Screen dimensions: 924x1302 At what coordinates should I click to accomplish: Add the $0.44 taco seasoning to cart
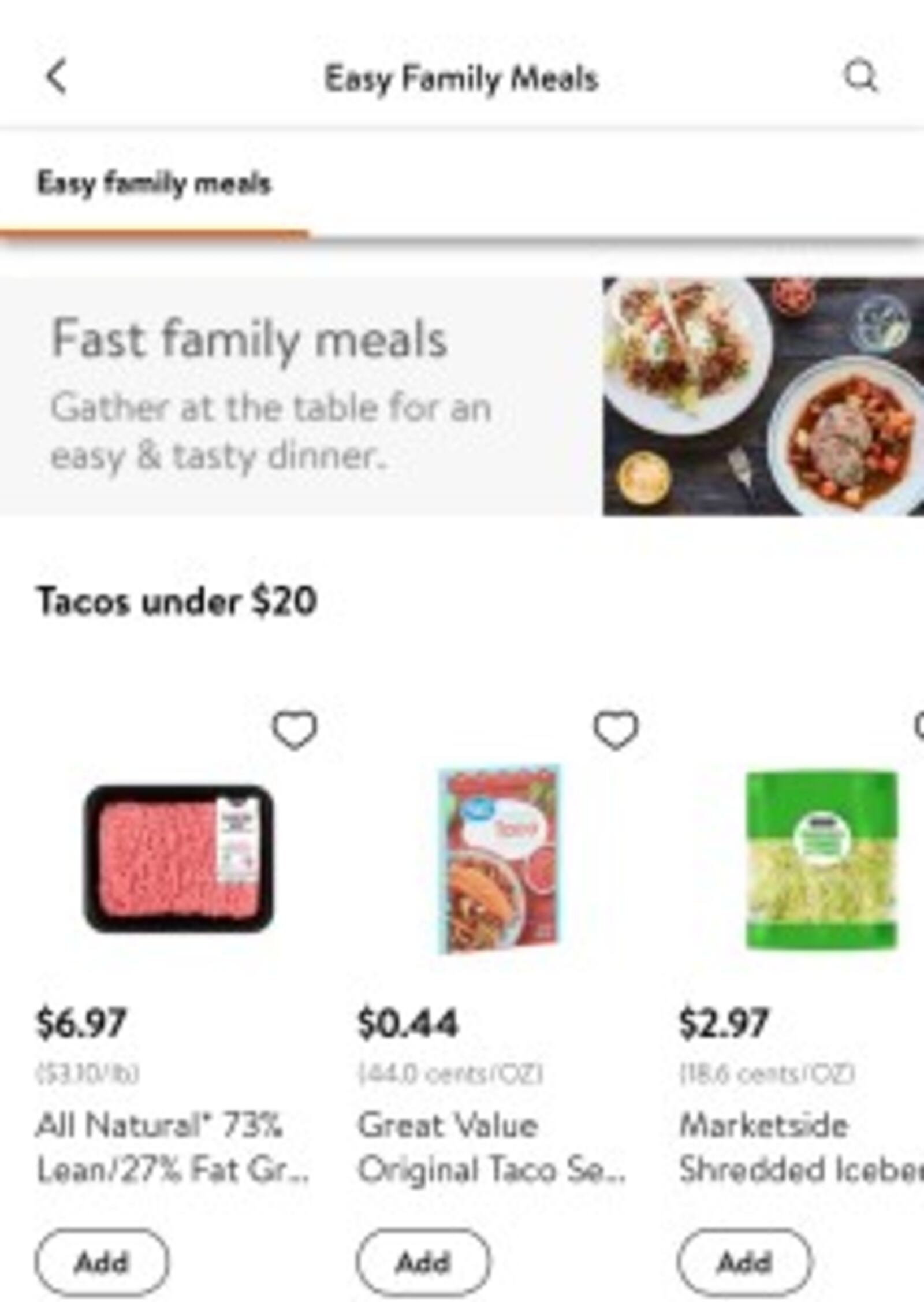click(x=423, y=1262)
